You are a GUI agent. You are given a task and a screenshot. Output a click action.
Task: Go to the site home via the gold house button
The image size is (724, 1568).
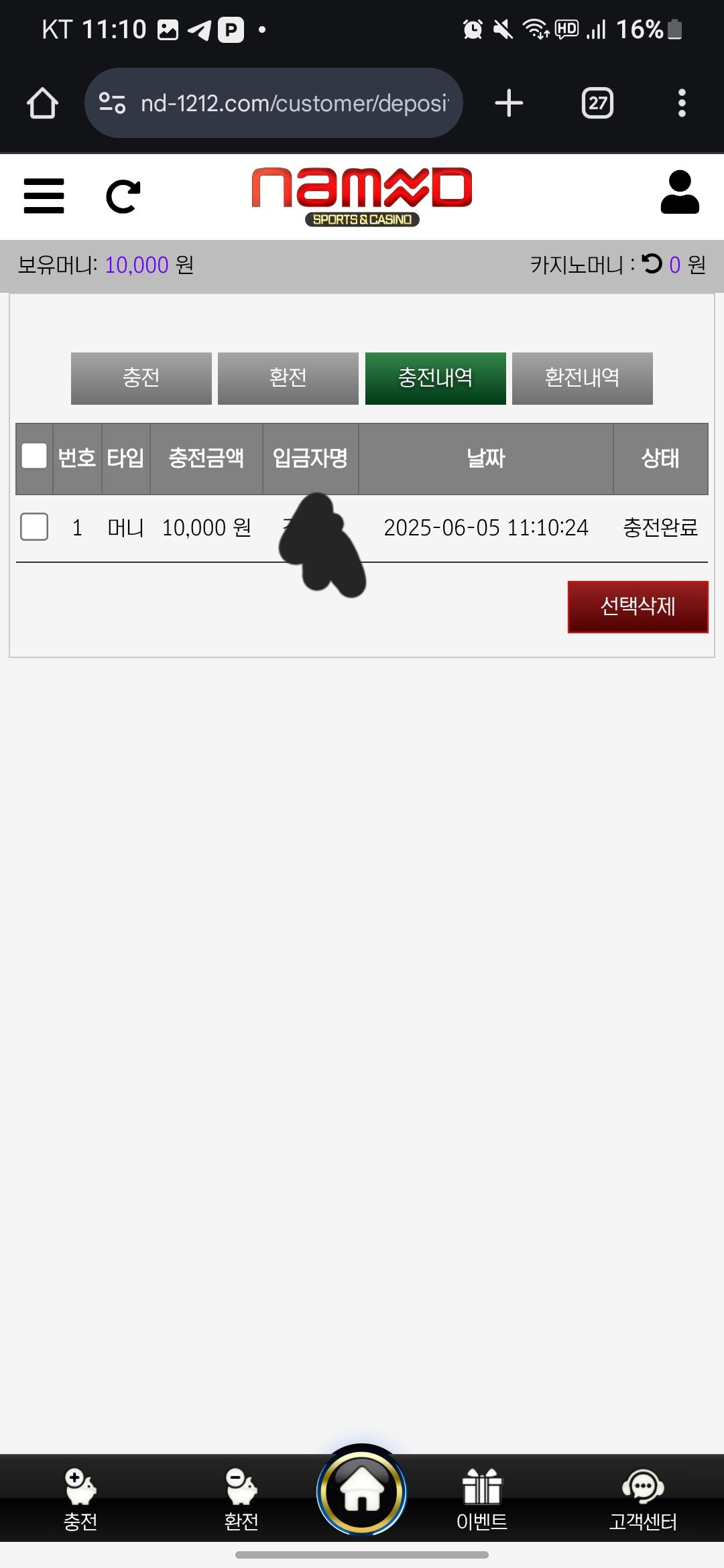[x=362, y=1491]
